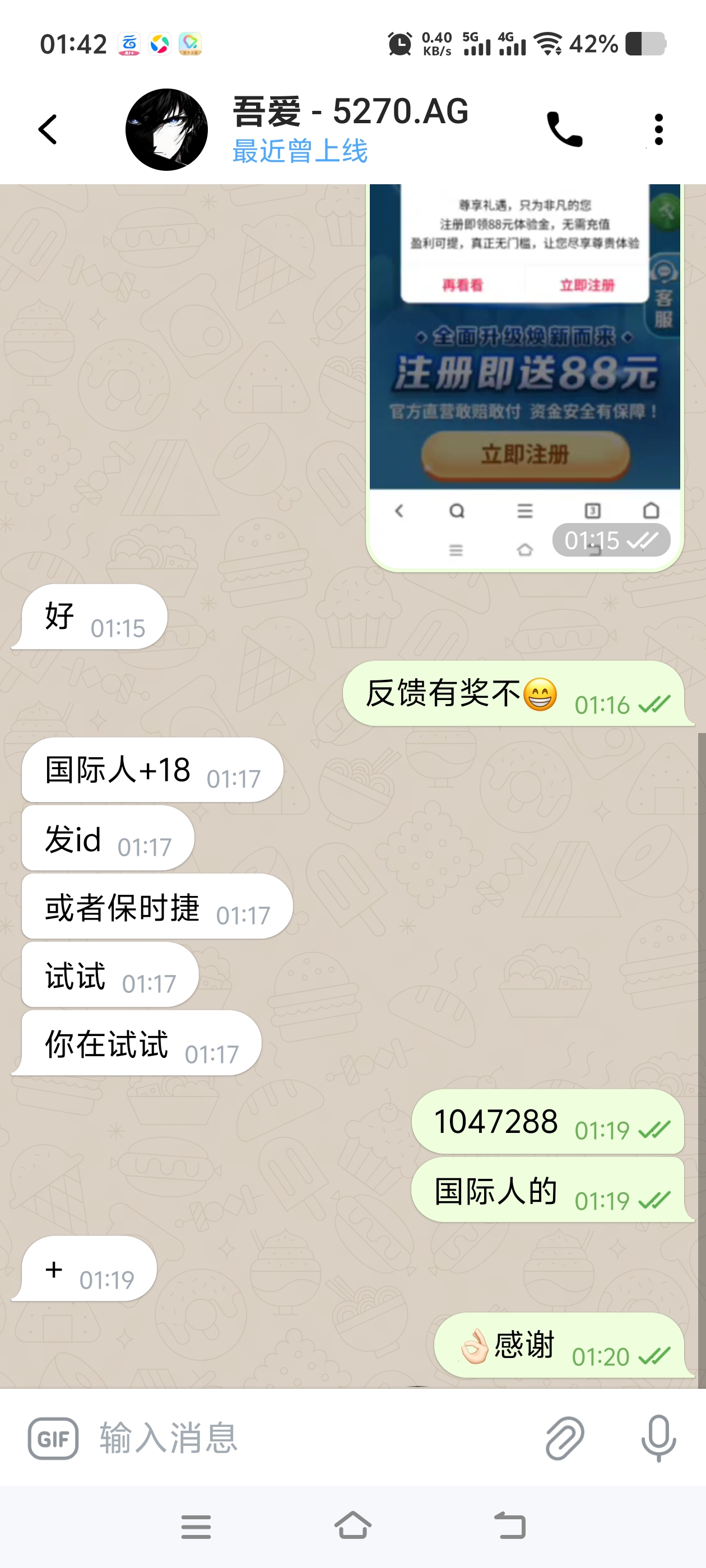Open the contact info from the 吾爱 - 5270.AG title
Viewport: 706px width, 1568px height.
click(350, 113)
